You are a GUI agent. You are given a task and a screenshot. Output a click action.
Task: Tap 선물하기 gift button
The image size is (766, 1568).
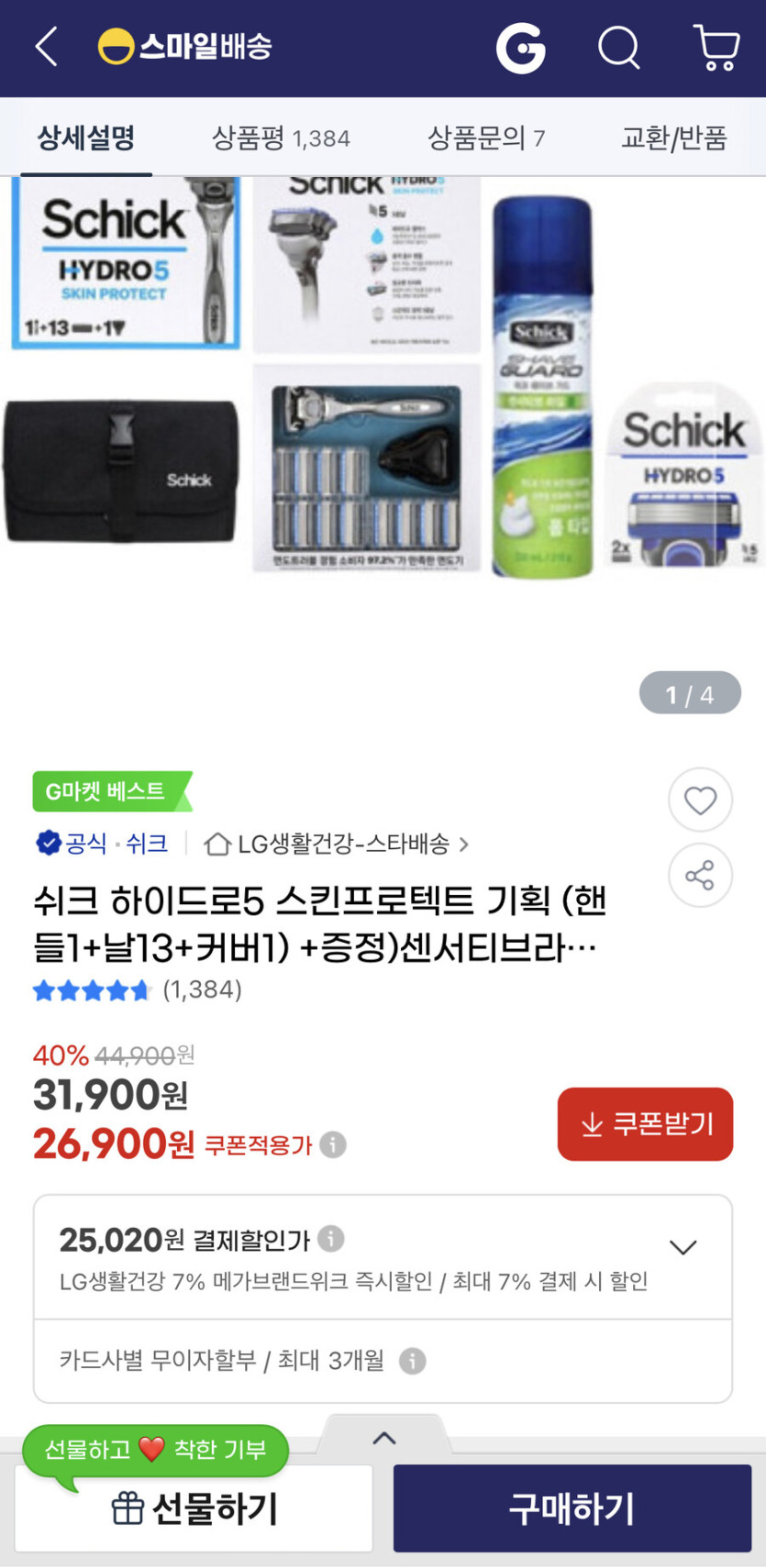coord(194,1507)
